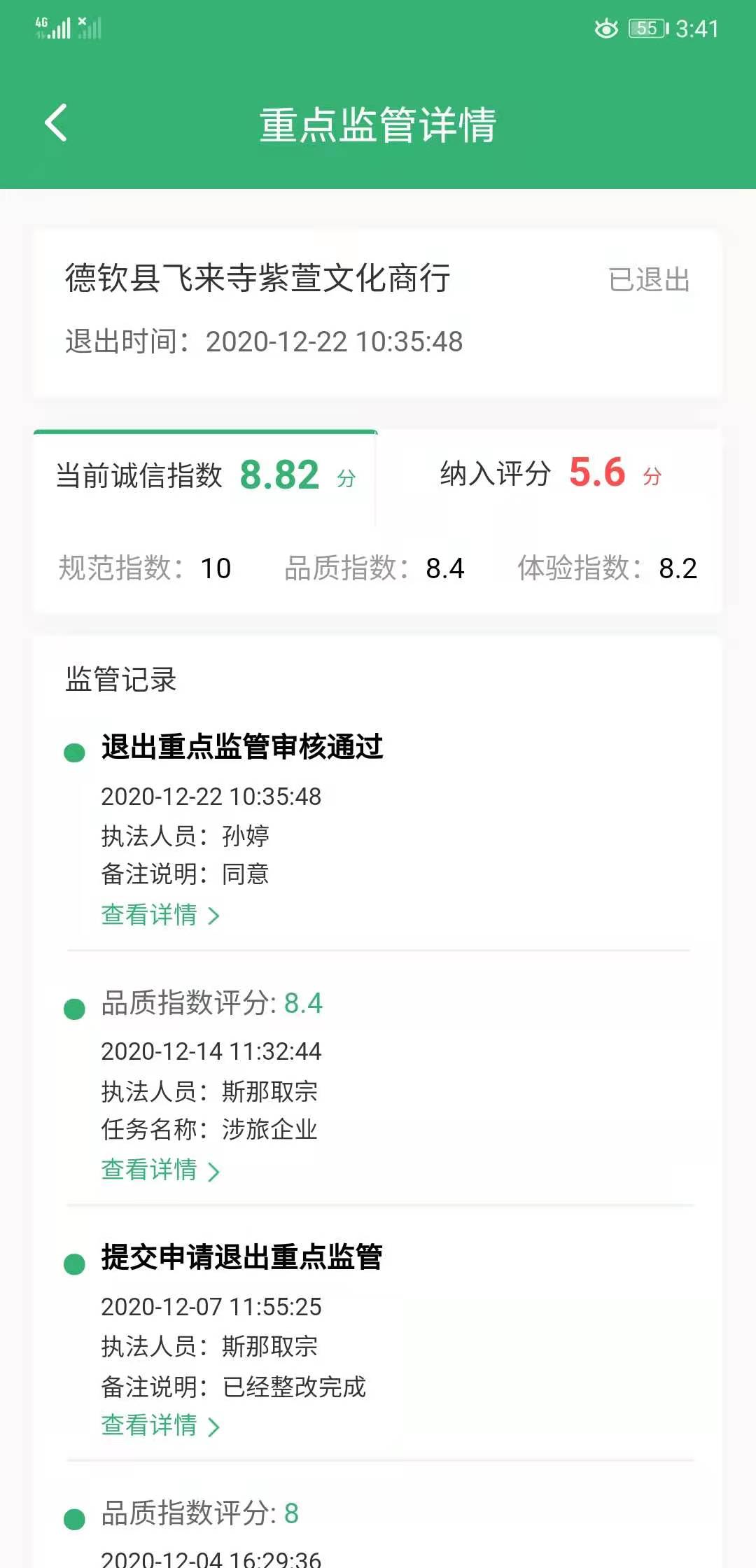Open 查看详情 for 提交申请退出重点监管

pyautogui.click(x=160, y=1425)
